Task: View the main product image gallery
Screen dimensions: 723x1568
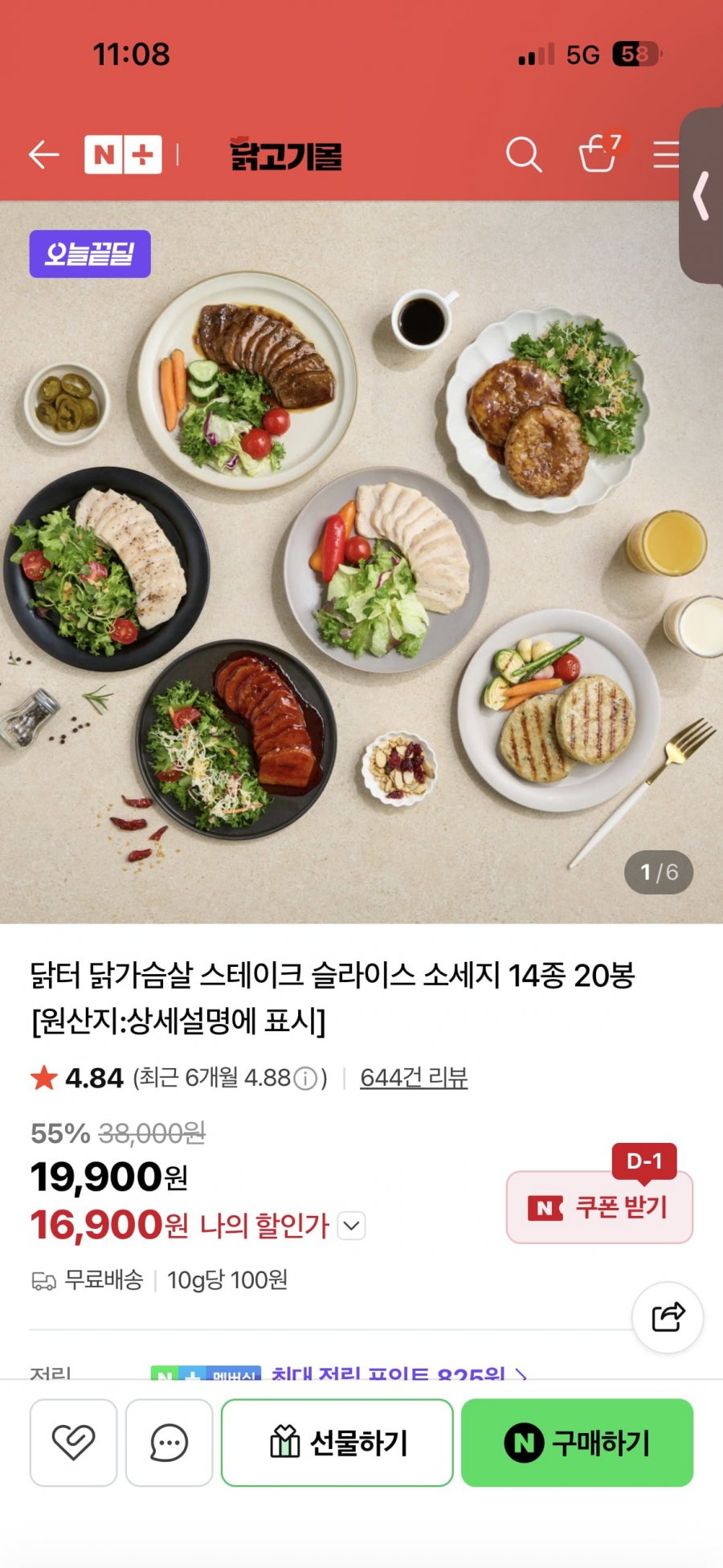Action: [x=361, y=562]
